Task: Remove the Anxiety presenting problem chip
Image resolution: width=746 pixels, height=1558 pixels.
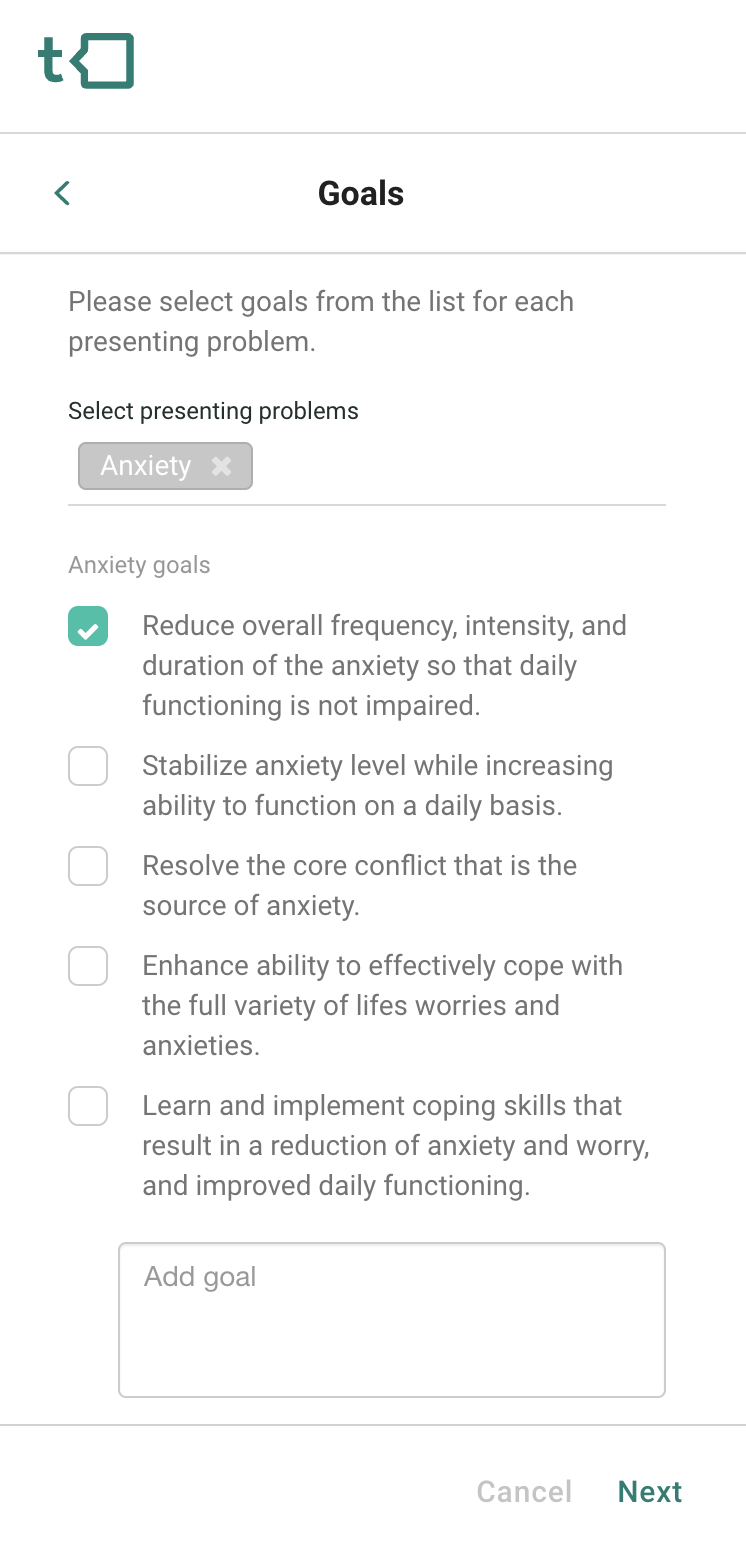Action: (222, 466)
